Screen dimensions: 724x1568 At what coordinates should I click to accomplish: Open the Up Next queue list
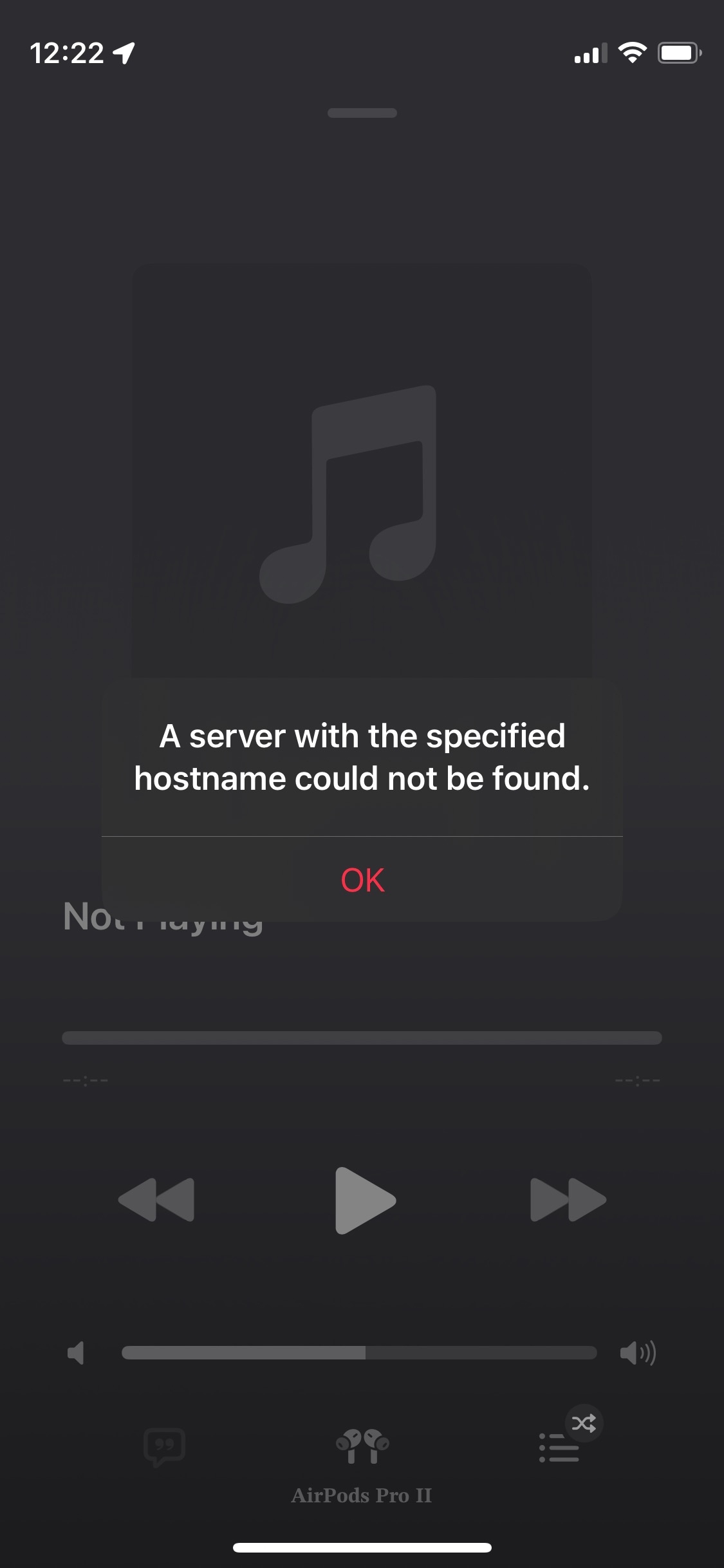coord(559,1447)
